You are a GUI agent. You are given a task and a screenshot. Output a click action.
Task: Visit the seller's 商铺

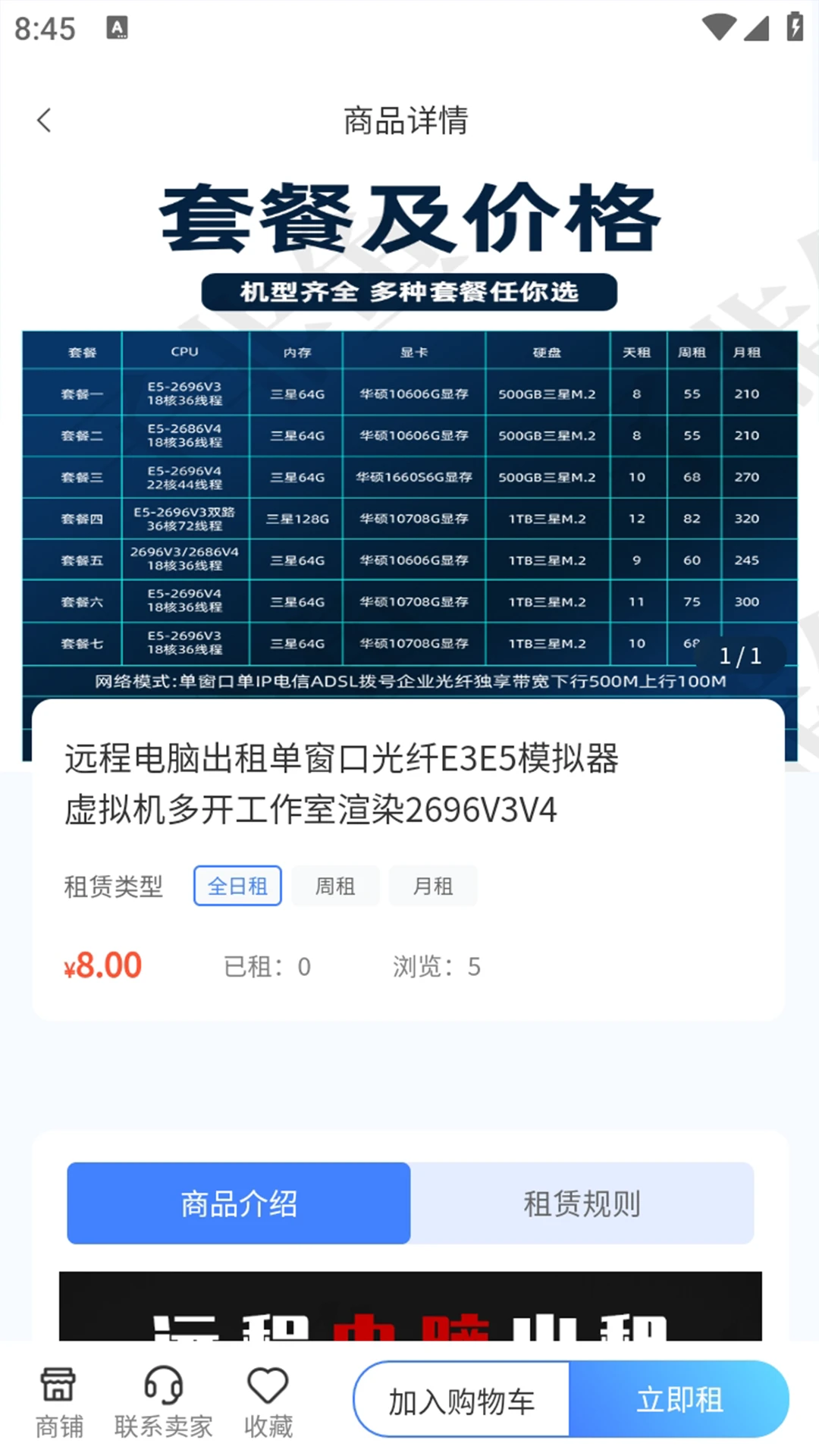[x=59, y=1402]
